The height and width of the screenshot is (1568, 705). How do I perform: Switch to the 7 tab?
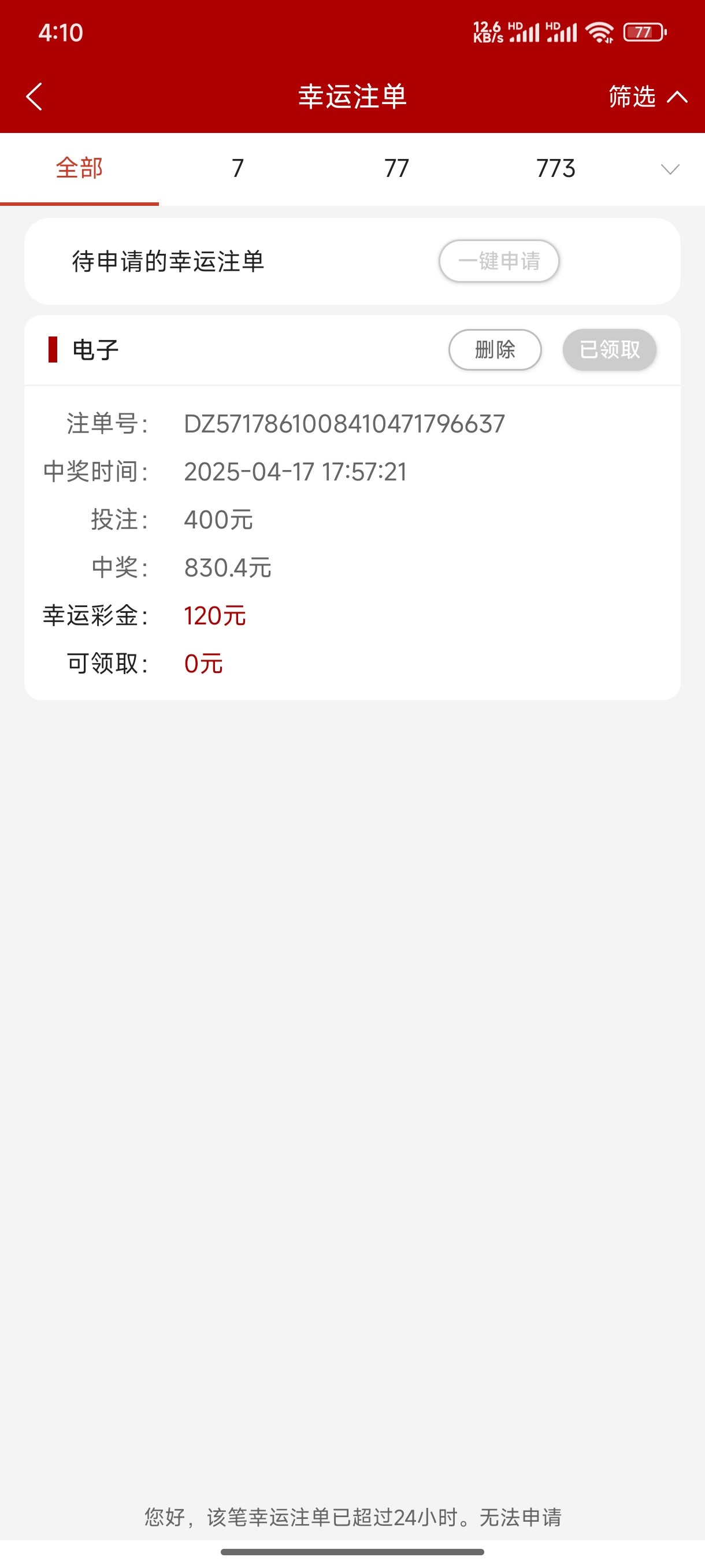[x=238, y=168]
